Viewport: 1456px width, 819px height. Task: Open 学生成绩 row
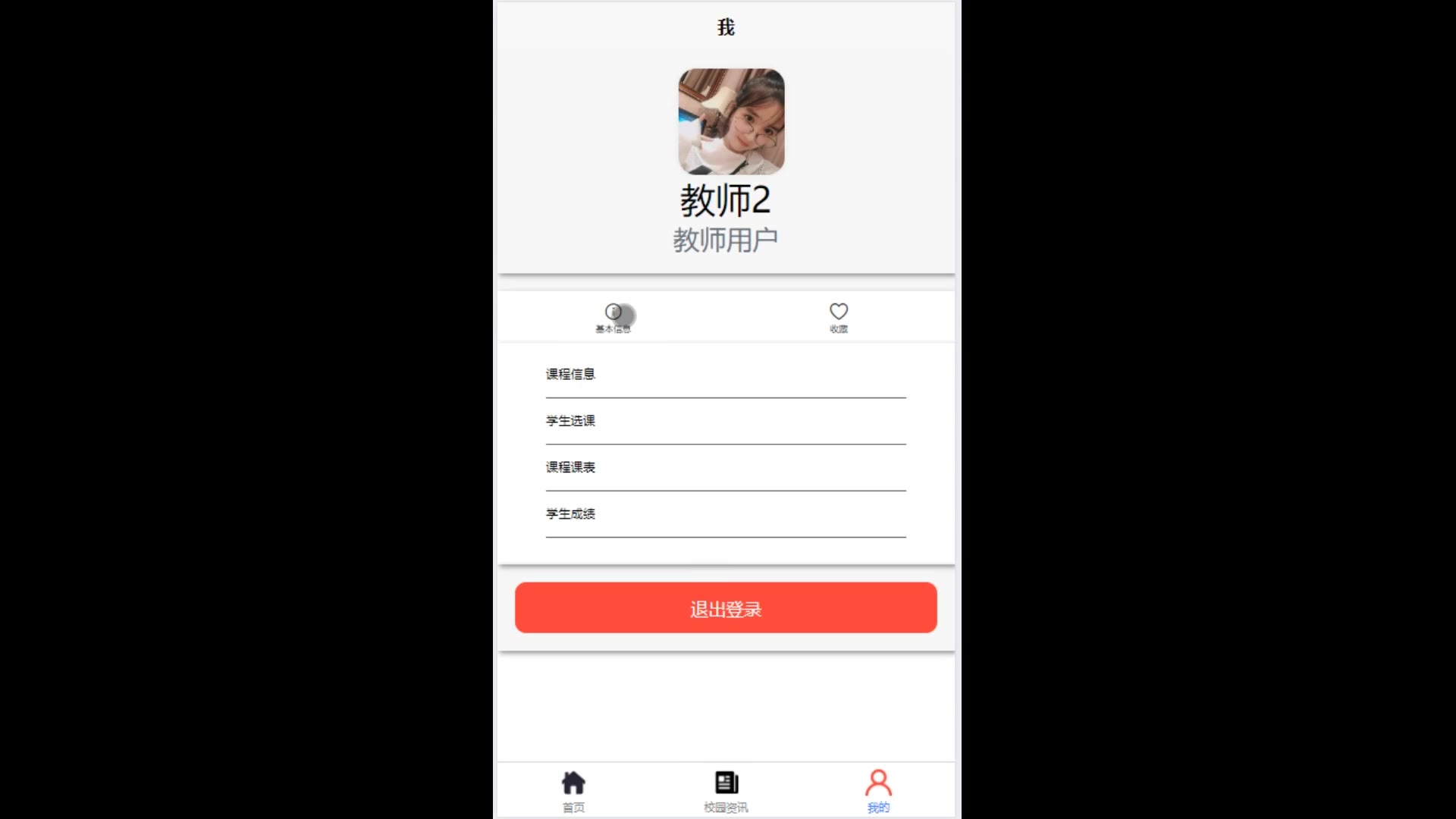pos(725,514)
